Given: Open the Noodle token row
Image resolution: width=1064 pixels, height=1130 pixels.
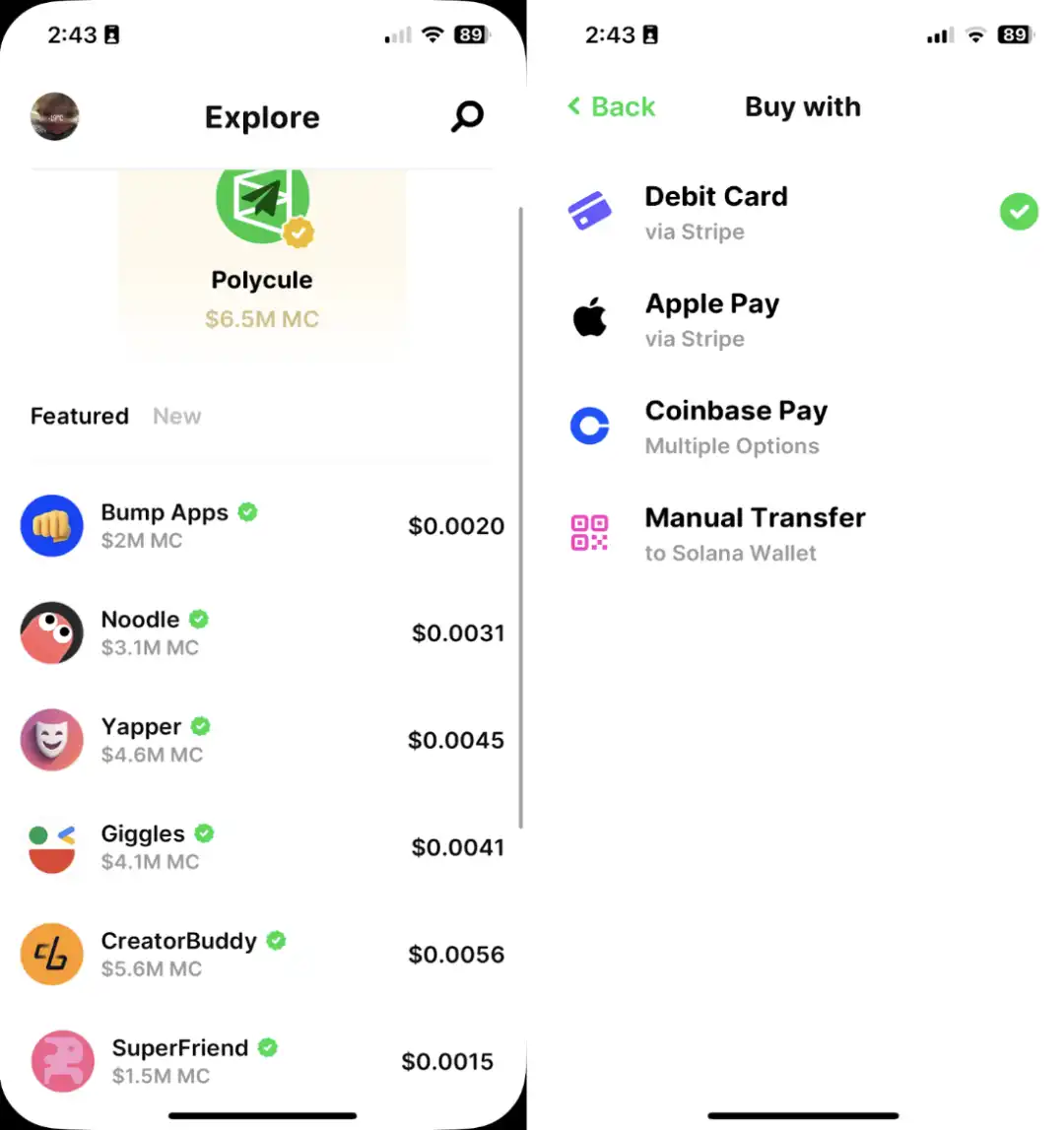Looking at the screenshot, I should [262, 632].
